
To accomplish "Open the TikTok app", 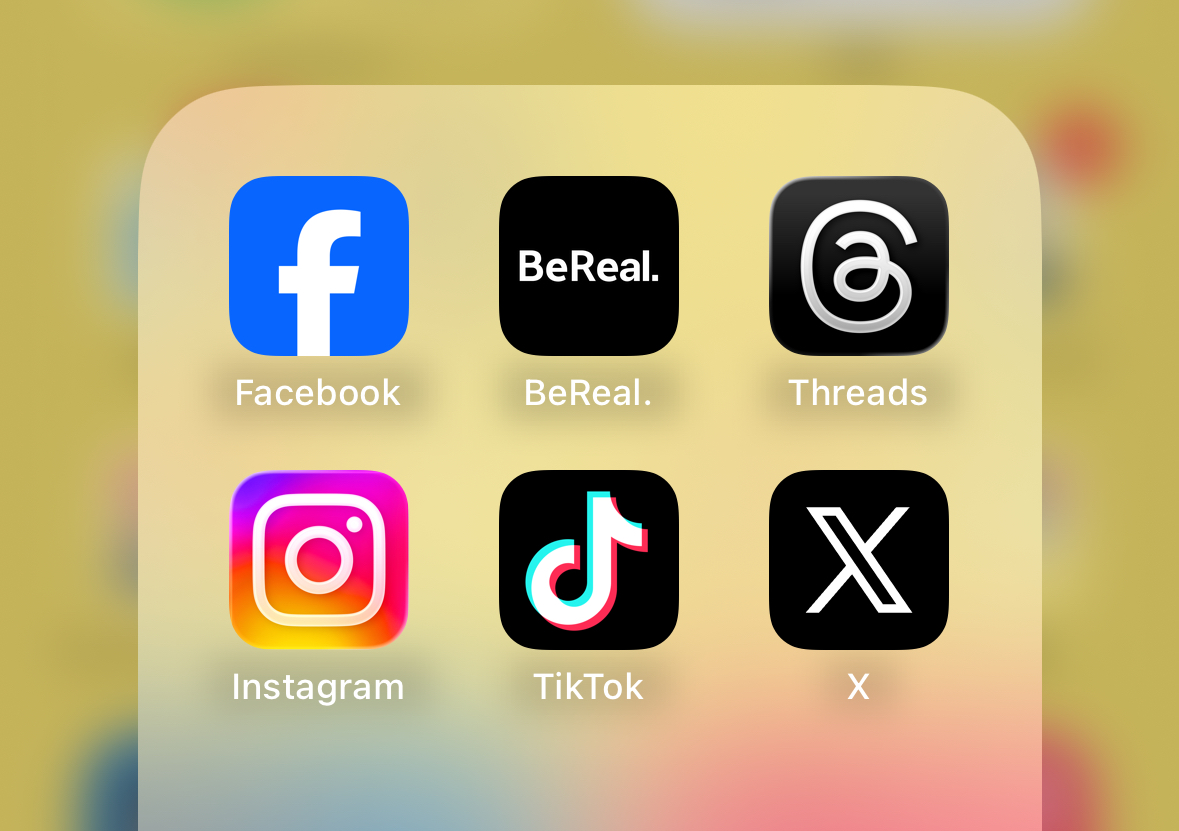I will tap(588, 560).
